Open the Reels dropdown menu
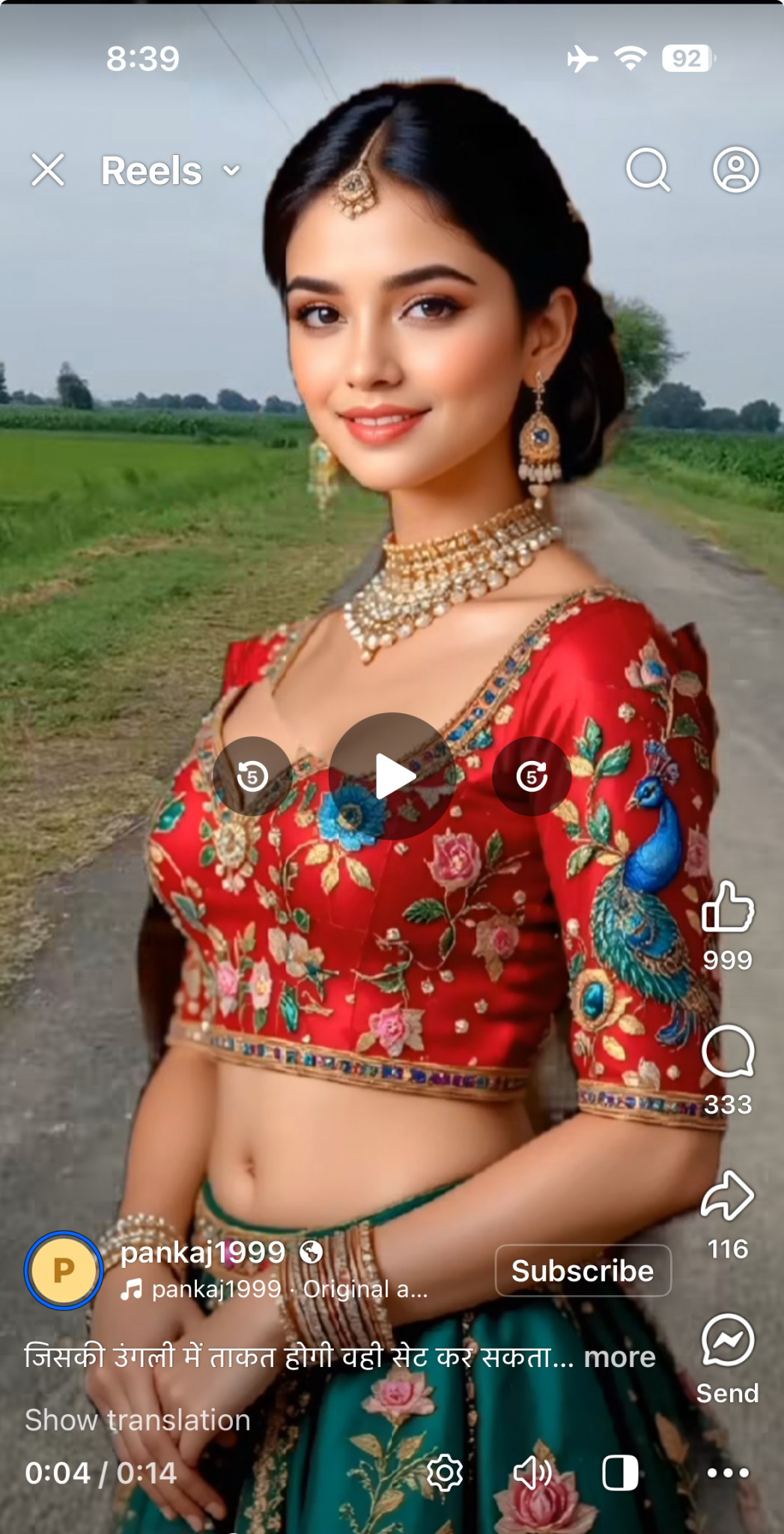Screen dimensions: 784x1534 pyautogui.click(x=171, y=171)
